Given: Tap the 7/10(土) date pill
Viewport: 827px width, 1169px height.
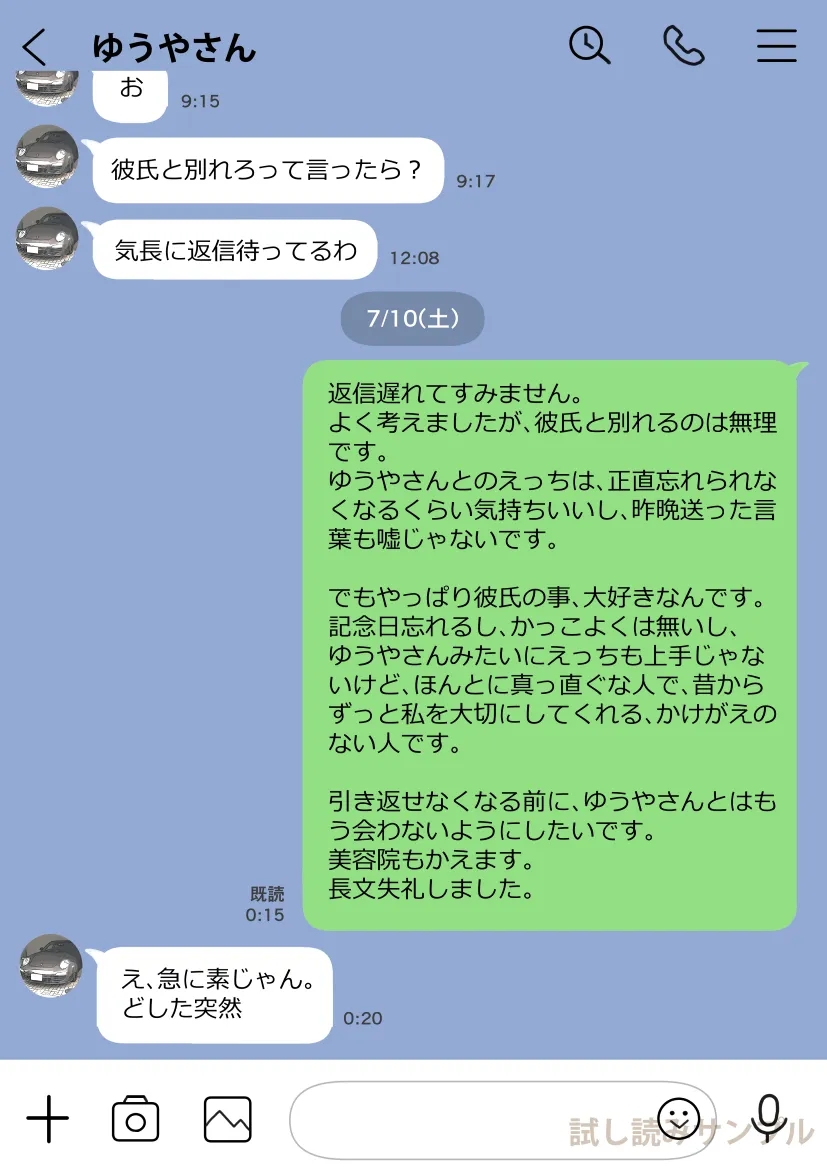Looking at the screenshot, I should coord(412,318).
